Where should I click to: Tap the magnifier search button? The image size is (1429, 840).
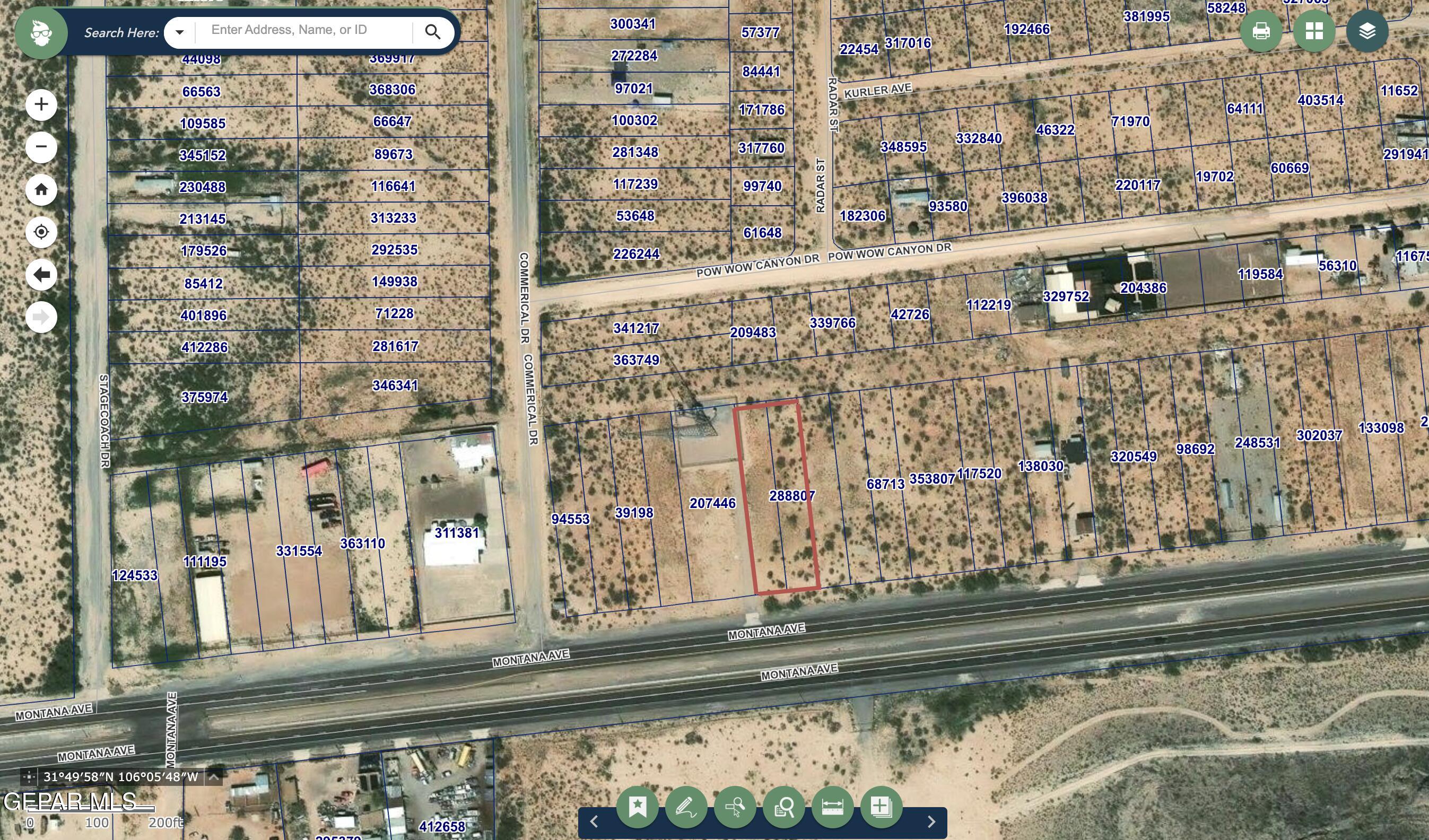point(433,32)
